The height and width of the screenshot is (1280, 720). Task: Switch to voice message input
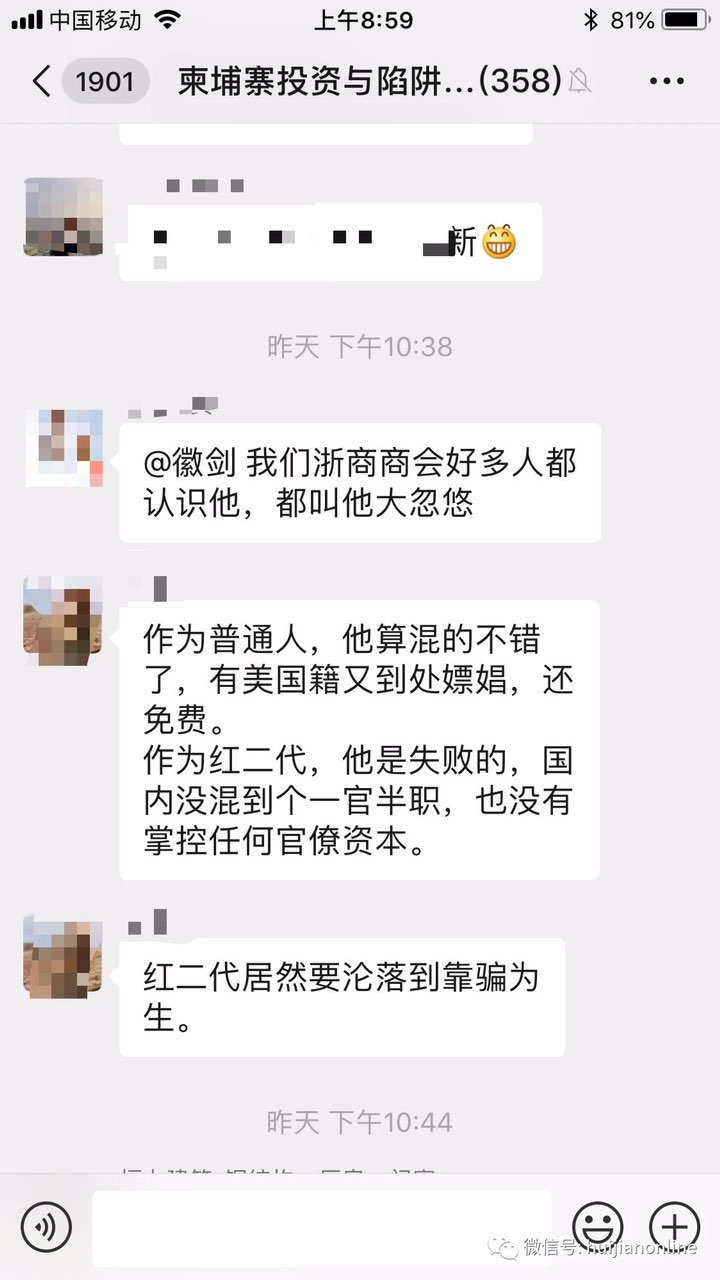click(x=46, y=1226)
